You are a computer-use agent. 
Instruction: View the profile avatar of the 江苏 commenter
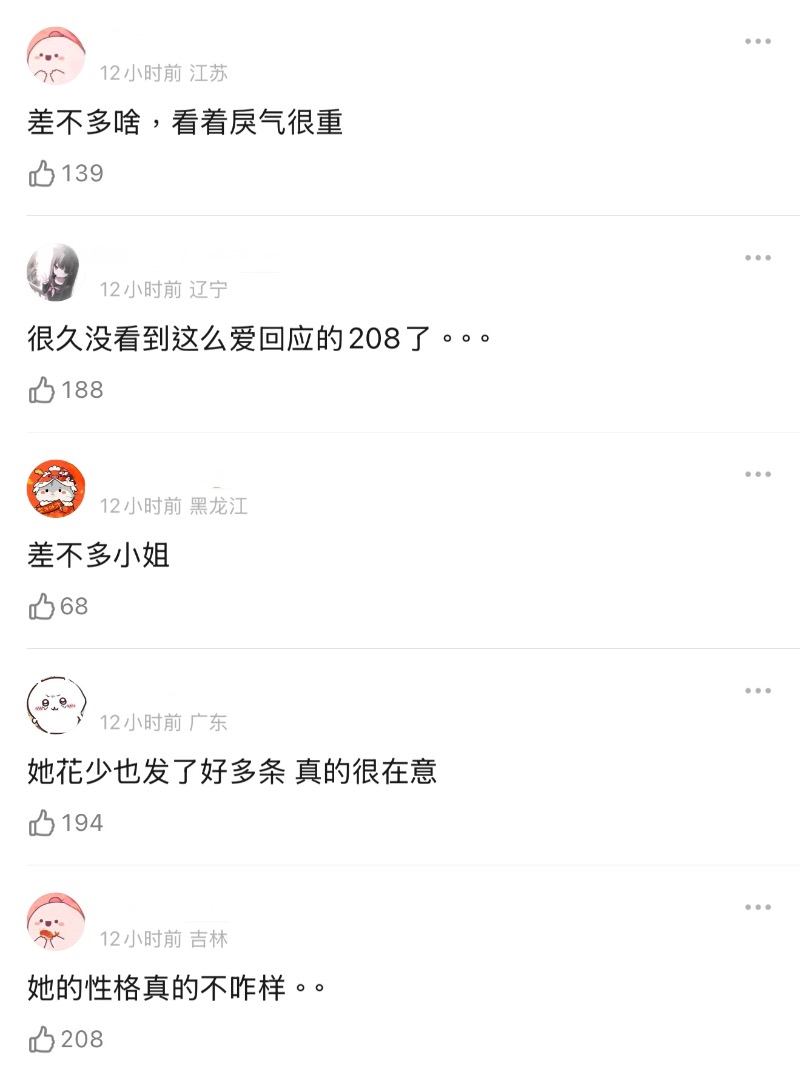(x=56, y=56)
